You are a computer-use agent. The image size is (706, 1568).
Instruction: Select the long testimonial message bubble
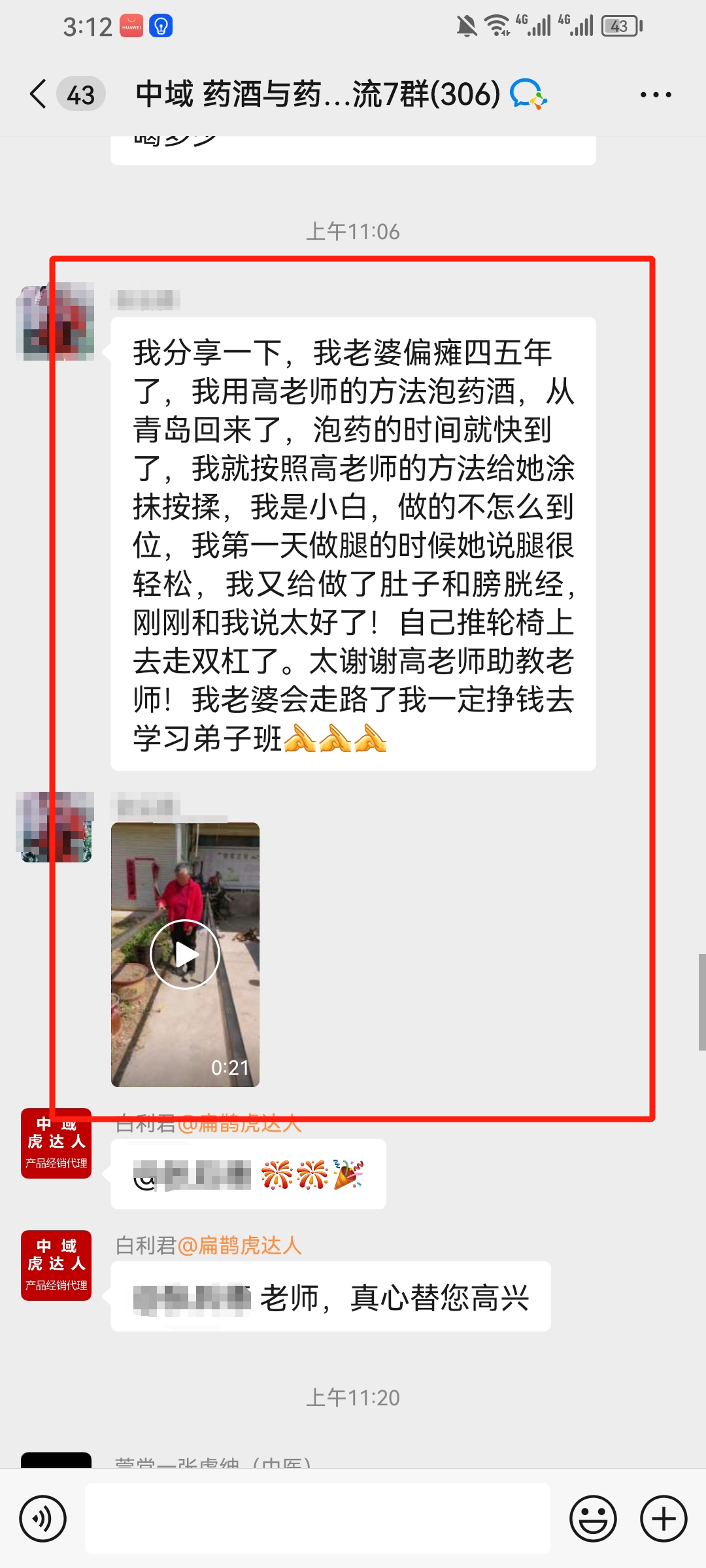(353, 542)
